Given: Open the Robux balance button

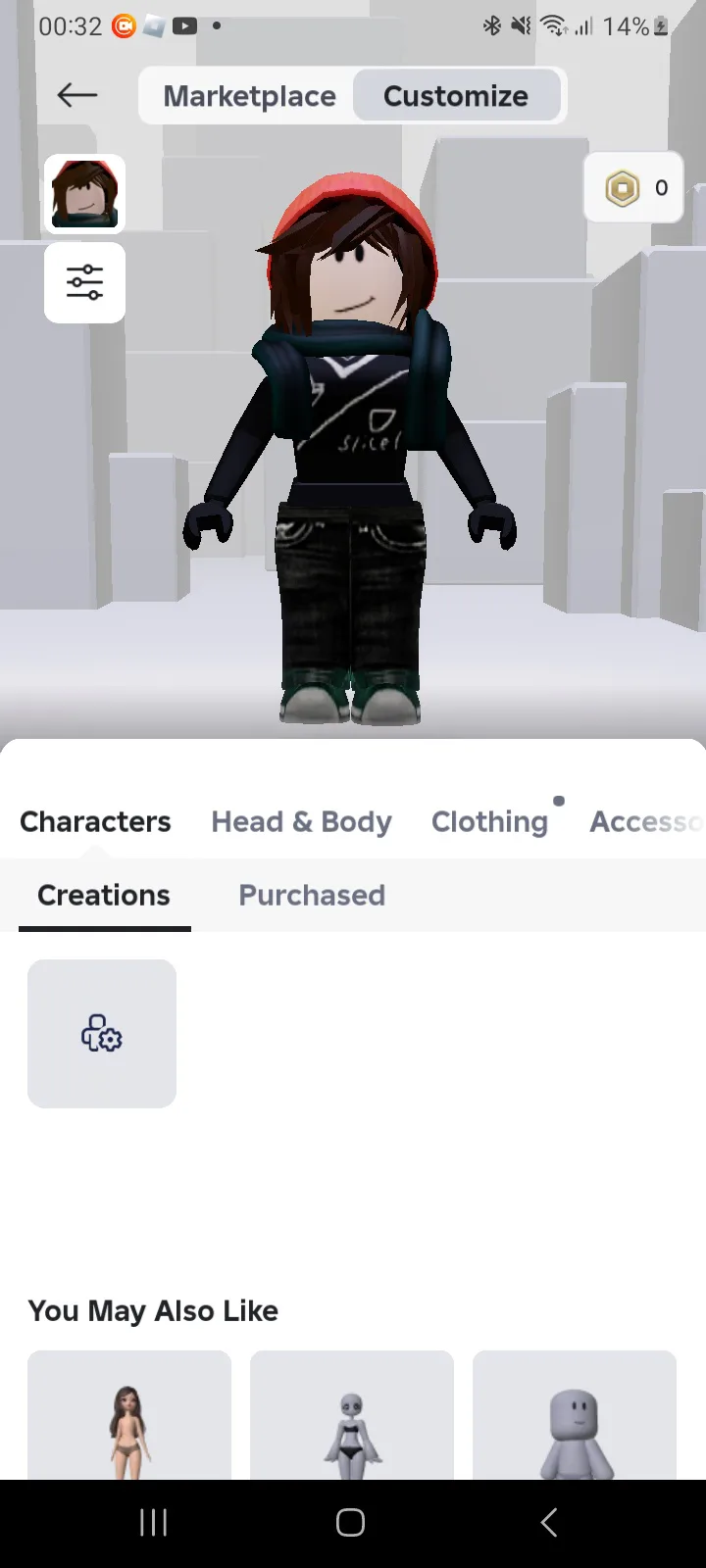Looking at the screenshot, I should coord(633,187).
